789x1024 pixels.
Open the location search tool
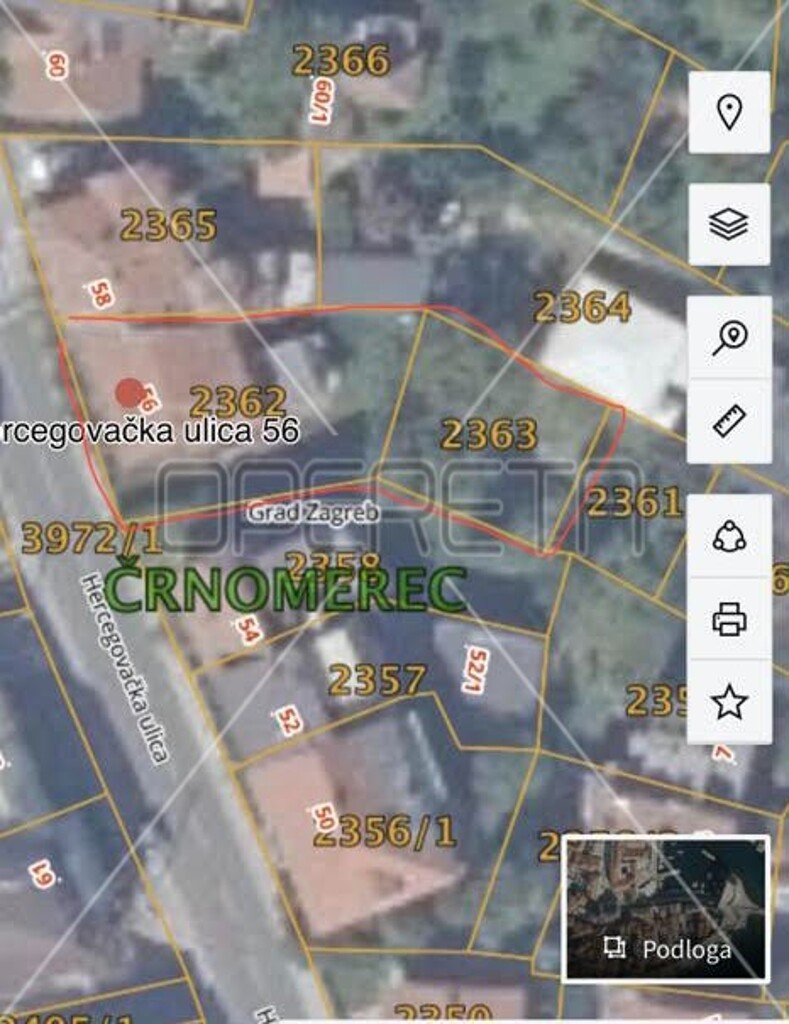tap(729, 337)
